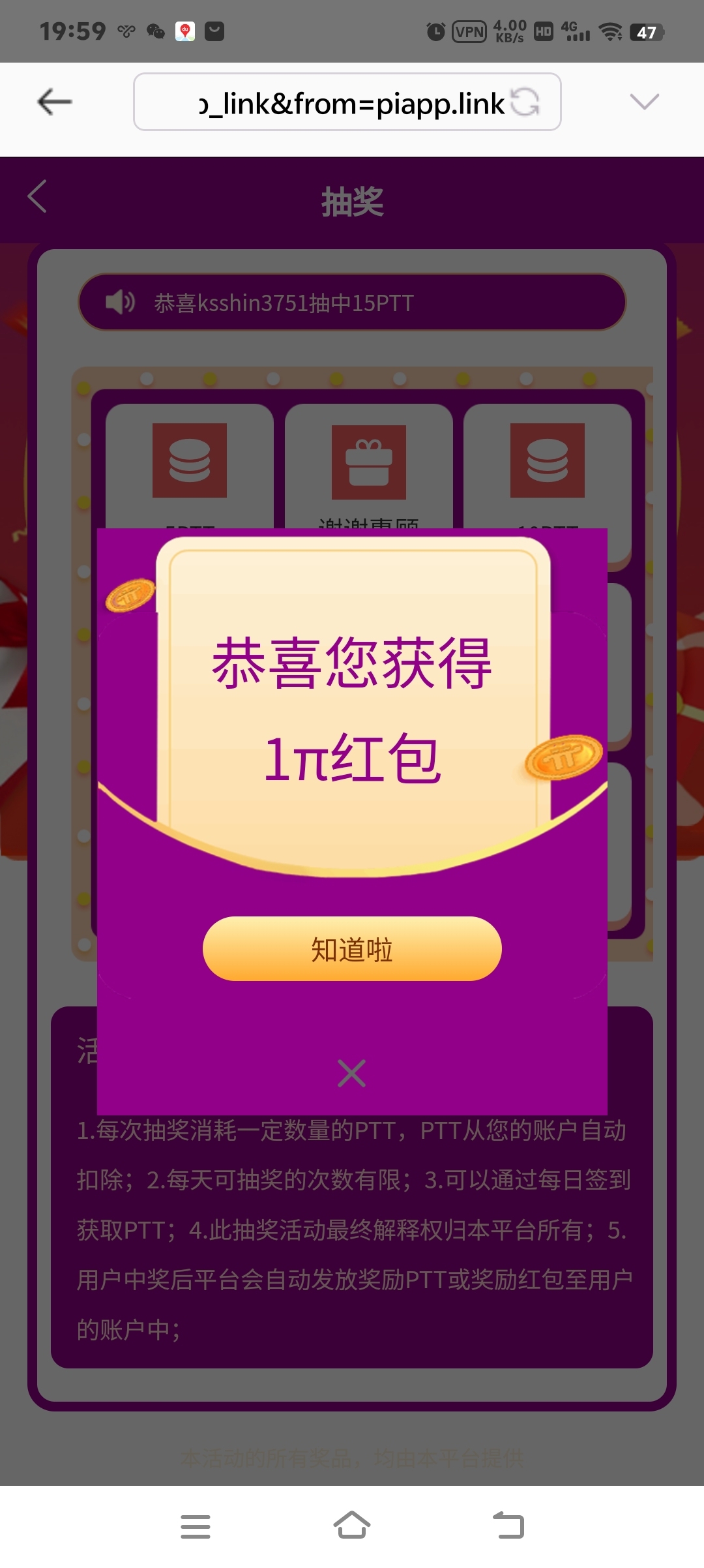Tap the URL address bar
Image resolution: width=704 pixels, height=1568 pixels.
[x=326, y=102]
